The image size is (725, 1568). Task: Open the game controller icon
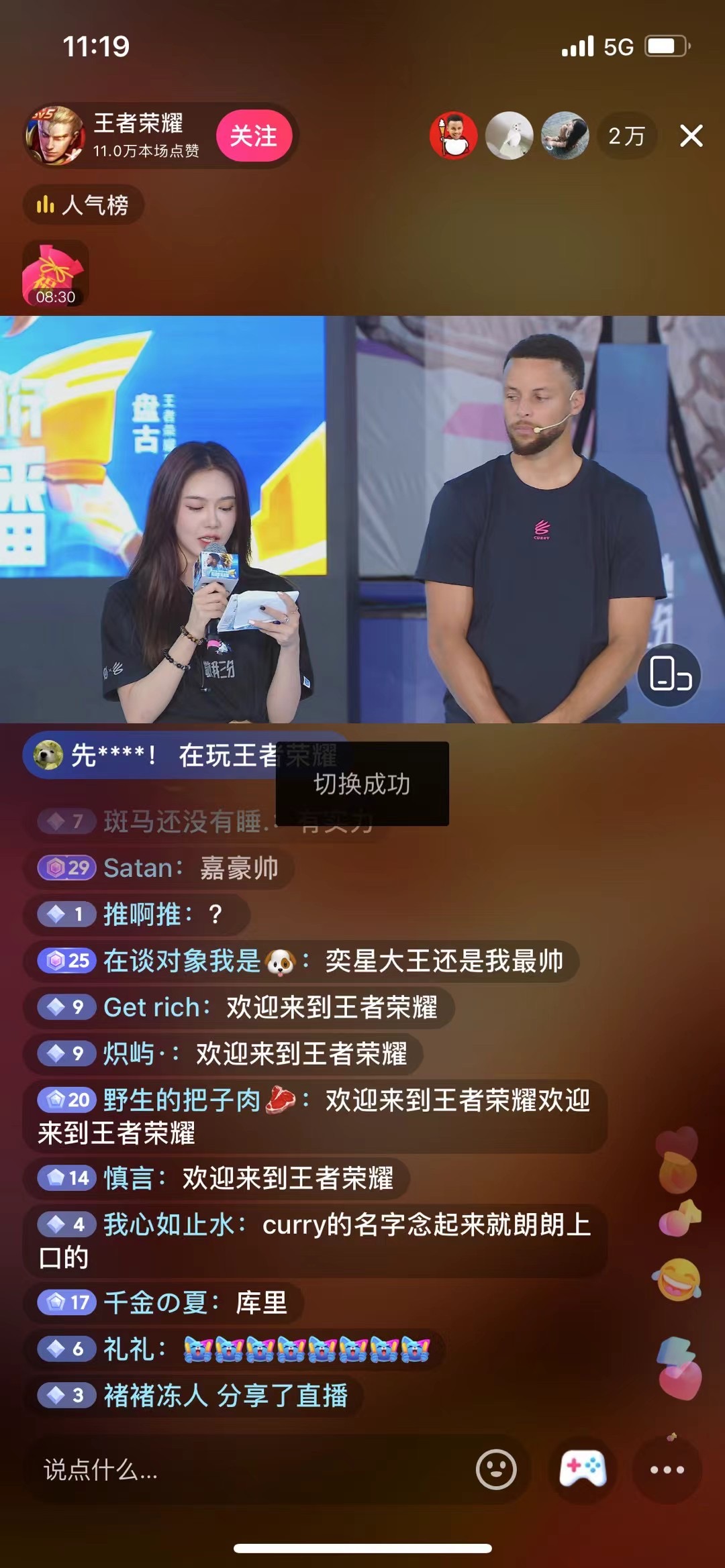click(x=583, y=1470)
